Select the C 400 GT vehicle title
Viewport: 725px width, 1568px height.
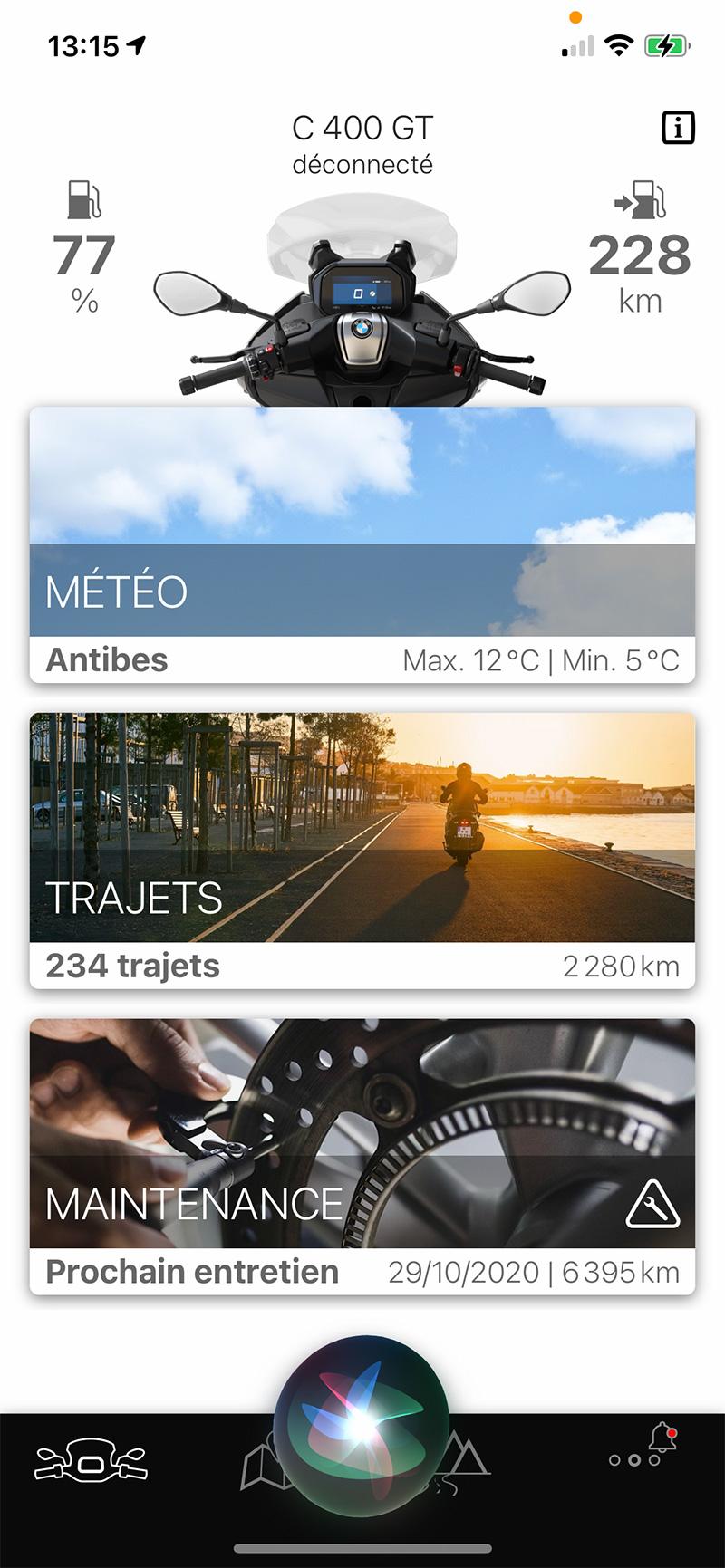coord(362,128)
